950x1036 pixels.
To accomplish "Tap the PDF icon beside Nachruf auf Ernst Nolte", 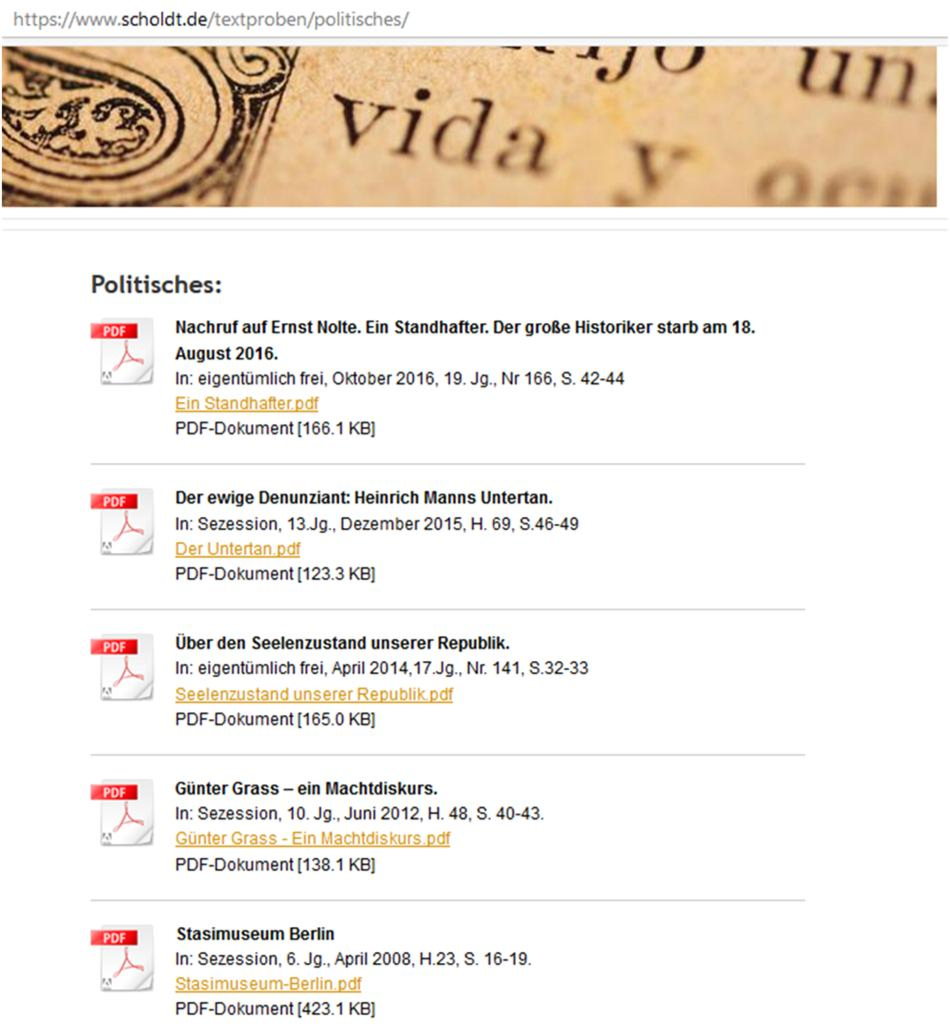I will tap(123, 351).
